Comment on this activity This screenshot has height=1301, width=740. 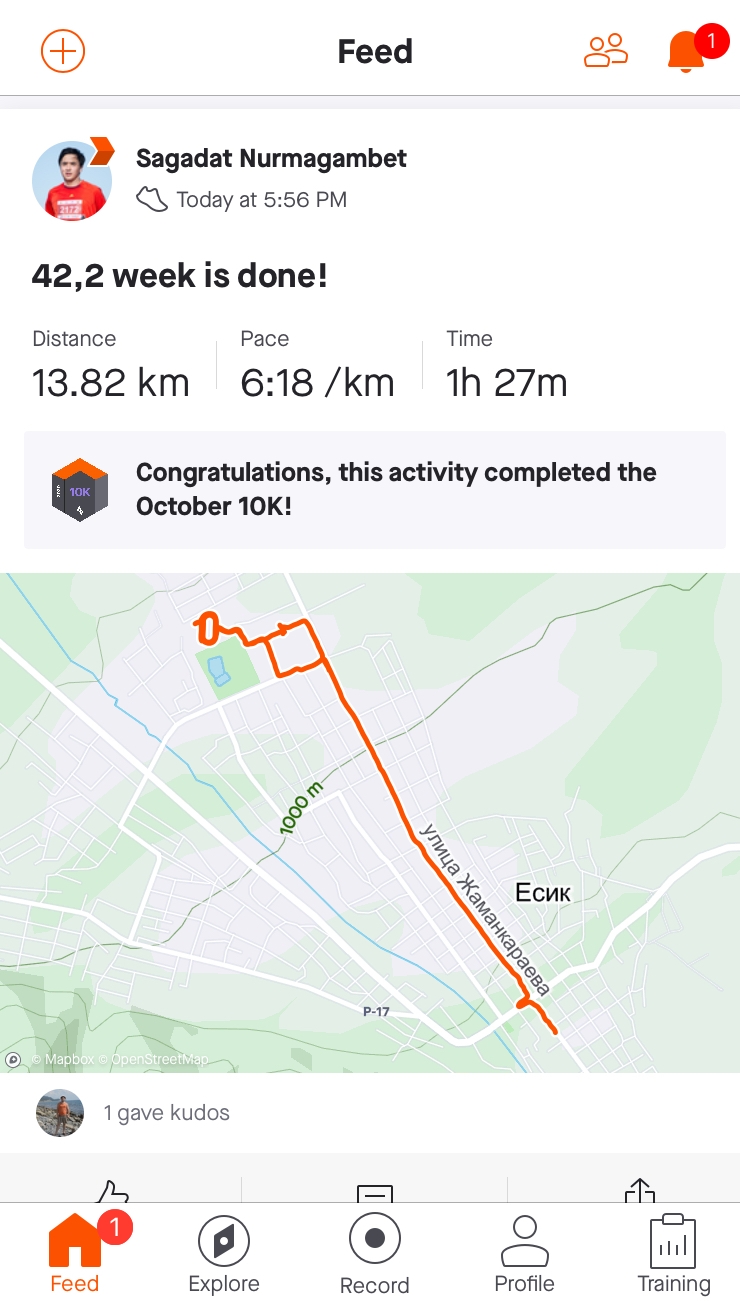pos(374,1192)
